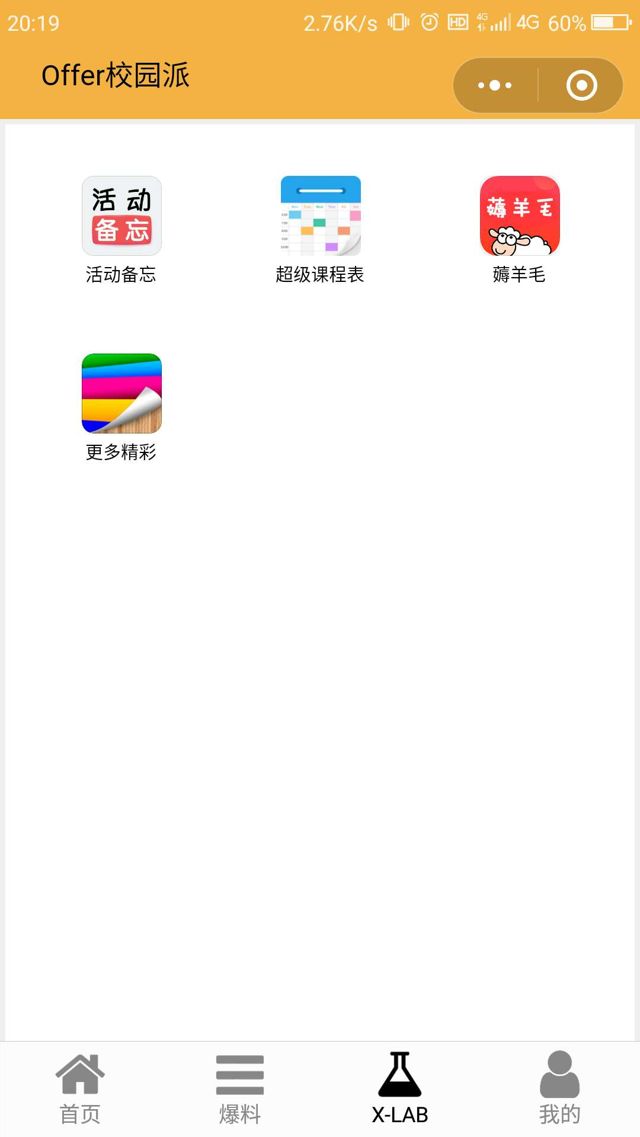The width and height of the screenshot is (640, 1137).
Task: Open the mini program more options menu
Action: [x=495, y=86]
